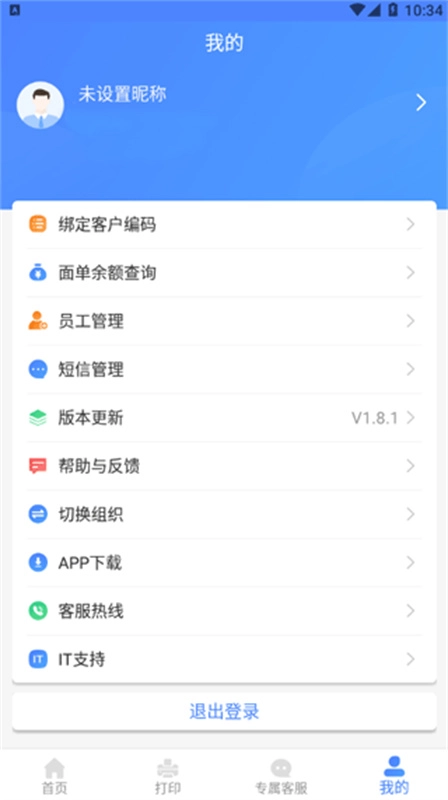Image resolution: width=448 pixels, height=800 pixels.
Task: Switch to the 打印 tab
Action: click(168, 776)
